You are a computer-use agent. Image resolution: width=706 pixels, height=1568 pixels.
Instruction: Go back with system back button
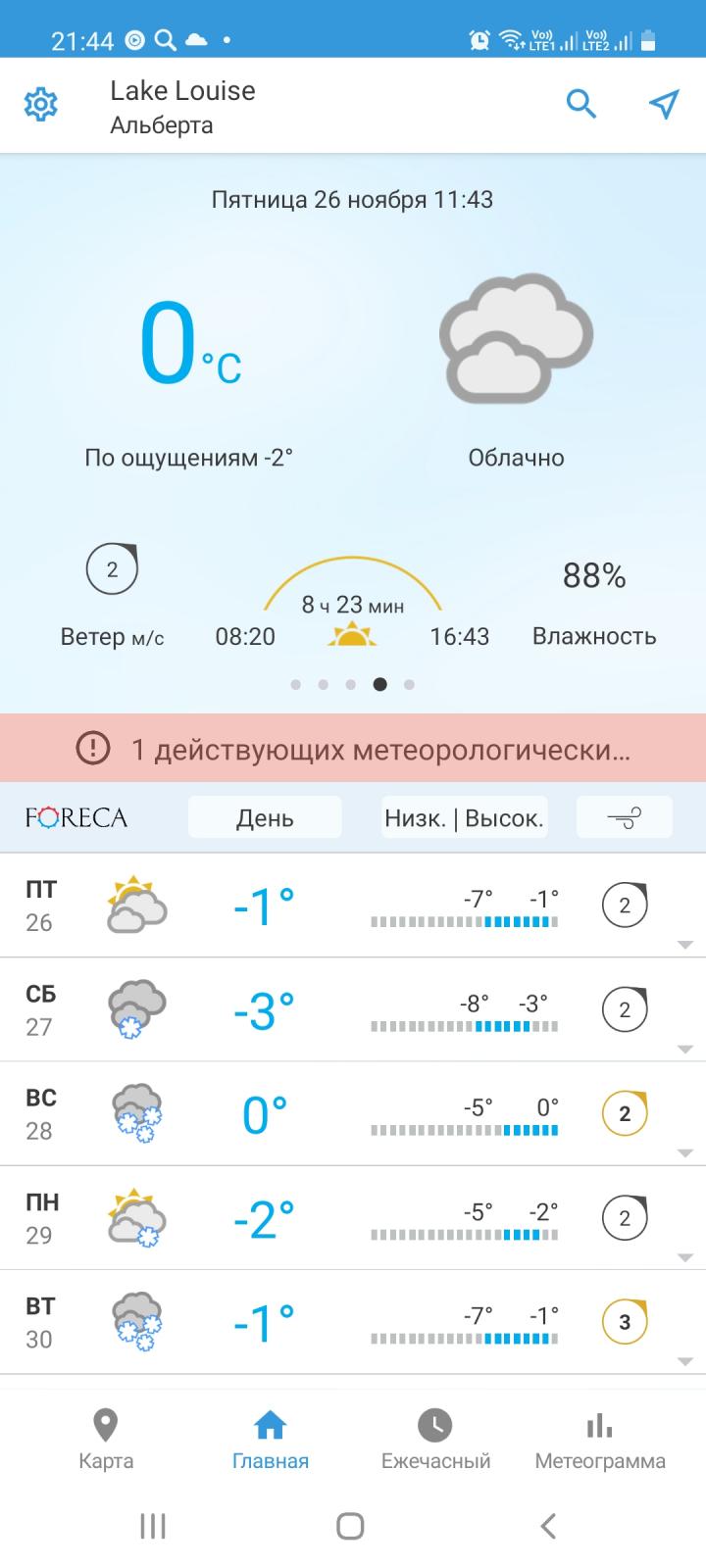(548, 1526)
